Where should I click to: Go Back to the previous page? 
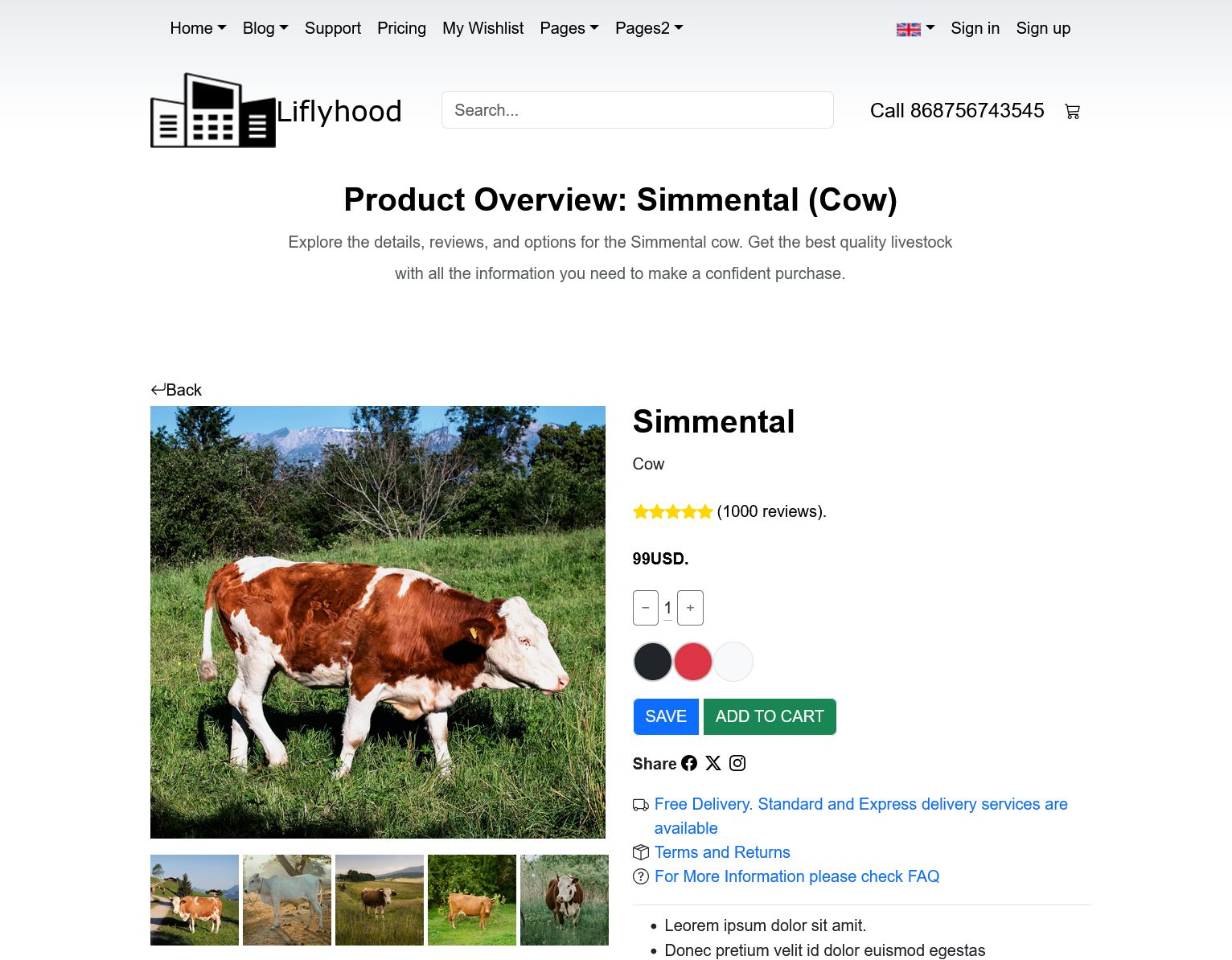click(177, 390)
